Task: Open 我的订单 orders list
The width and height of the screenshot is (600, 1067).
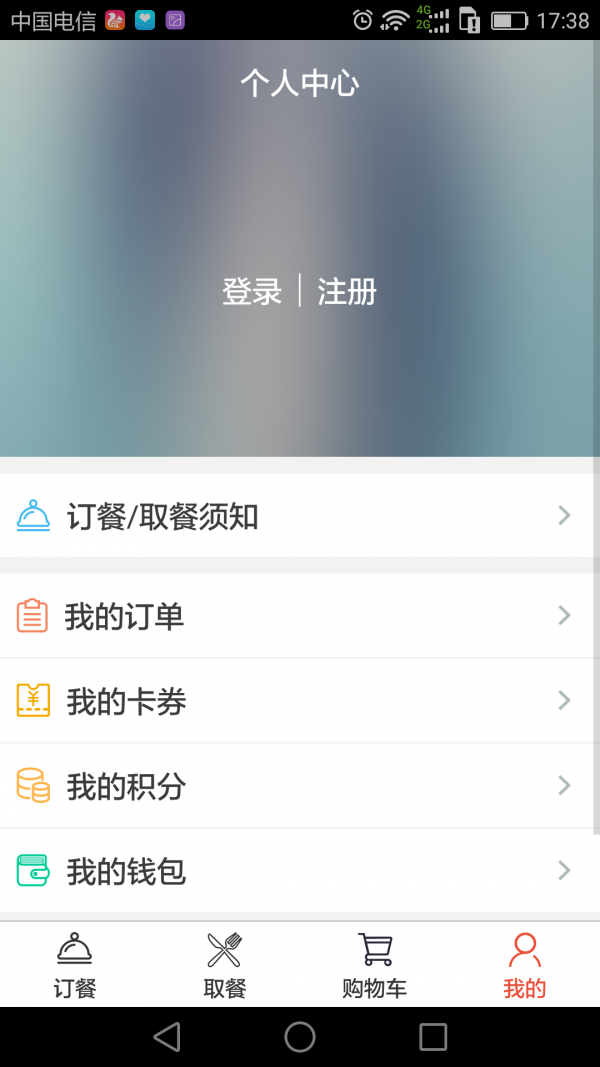Action: [298, 616]
